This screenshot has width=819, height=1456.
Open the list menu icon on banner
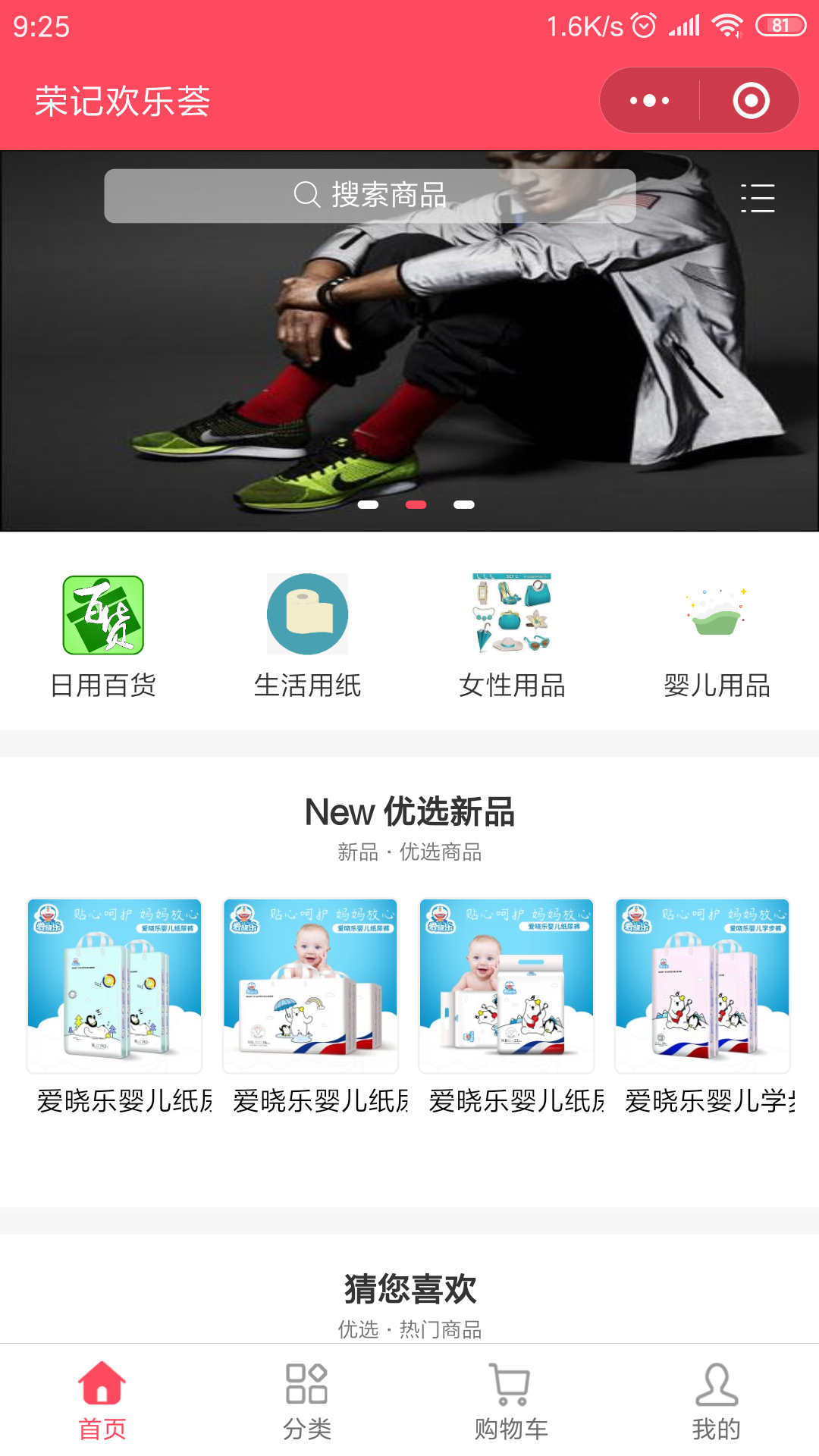point(757,198)
